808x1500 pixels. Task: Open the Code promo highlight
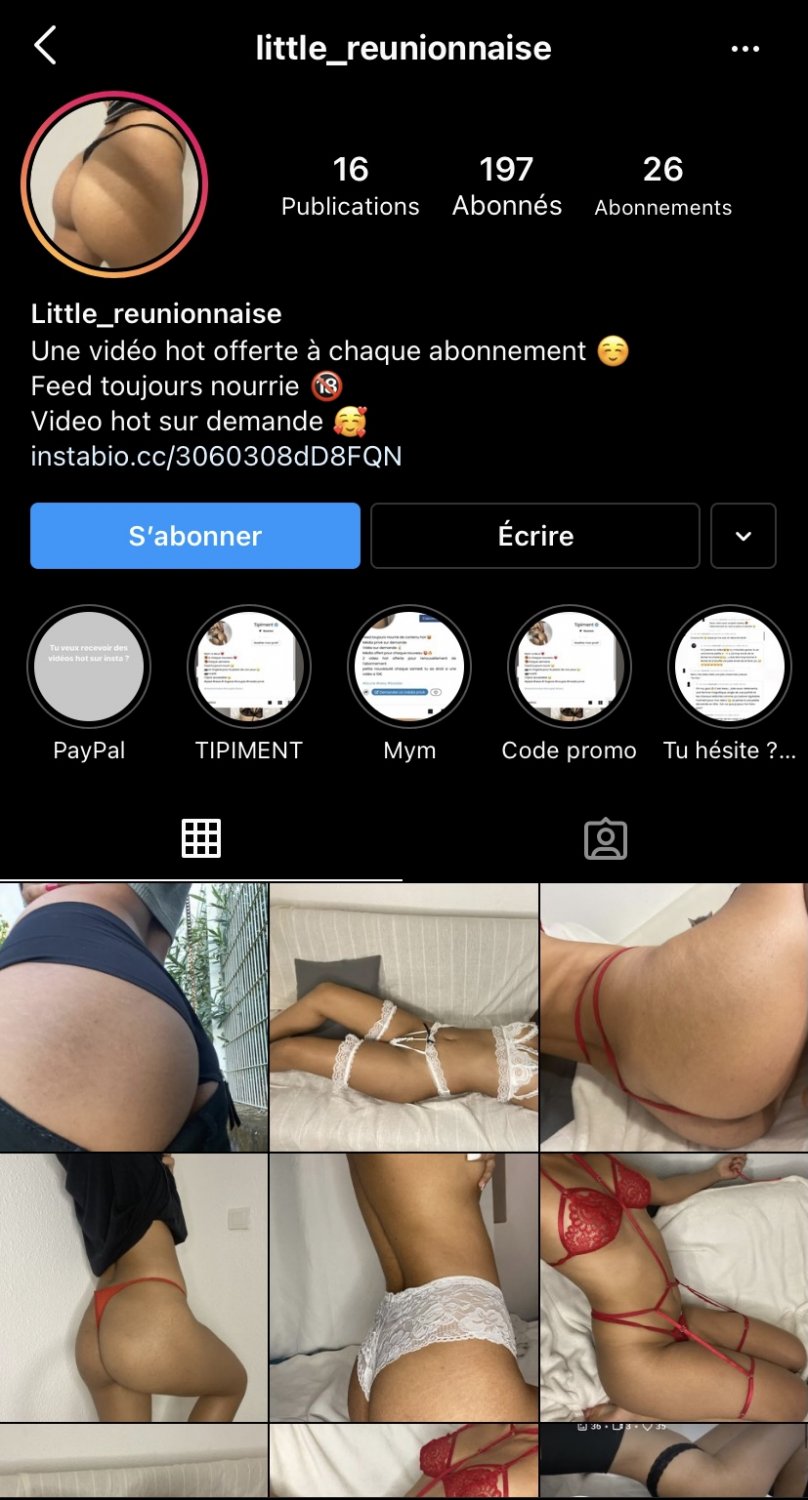(569, 667)
